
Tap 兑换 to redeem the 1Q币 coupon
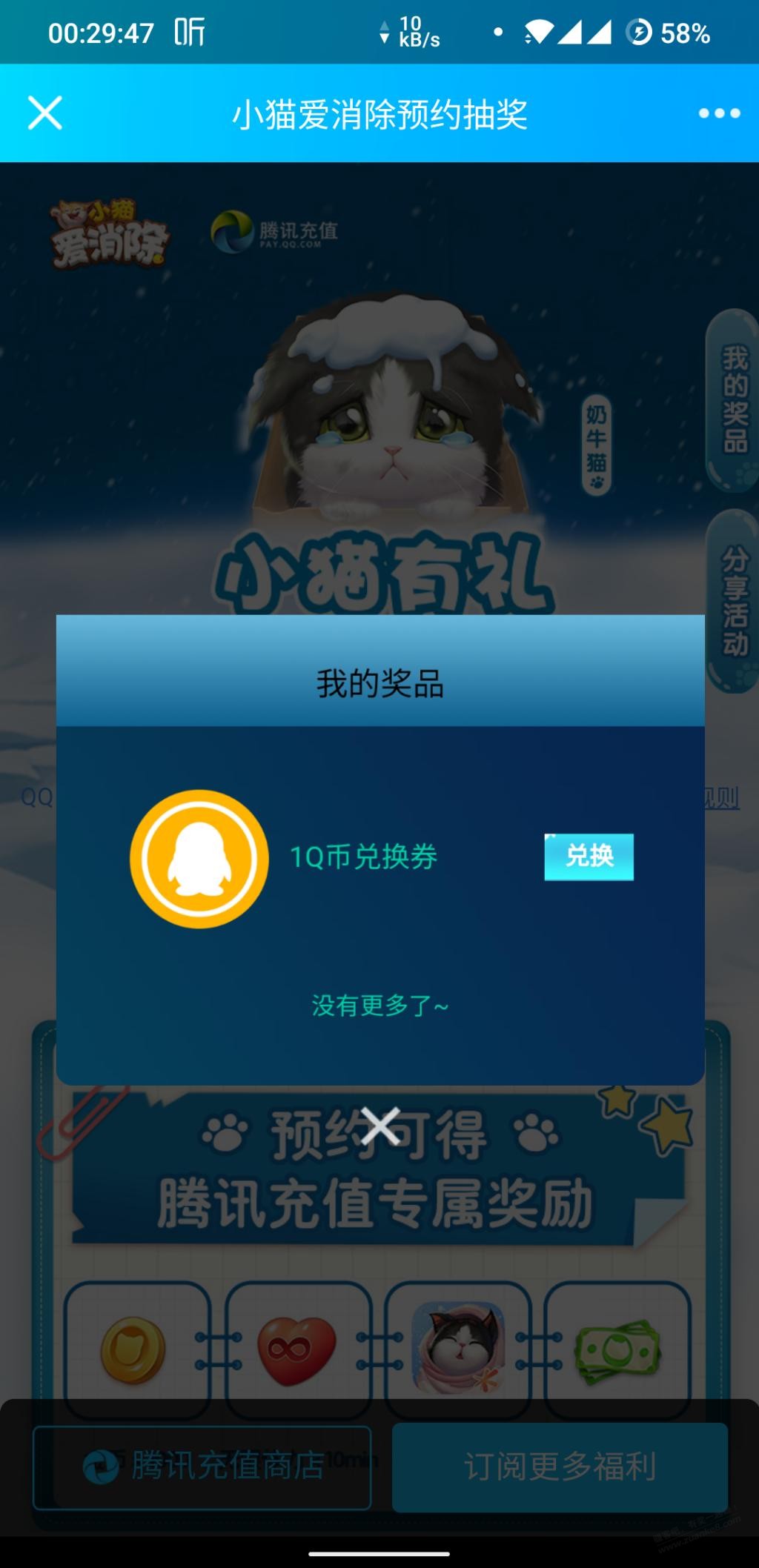point(589,857)
